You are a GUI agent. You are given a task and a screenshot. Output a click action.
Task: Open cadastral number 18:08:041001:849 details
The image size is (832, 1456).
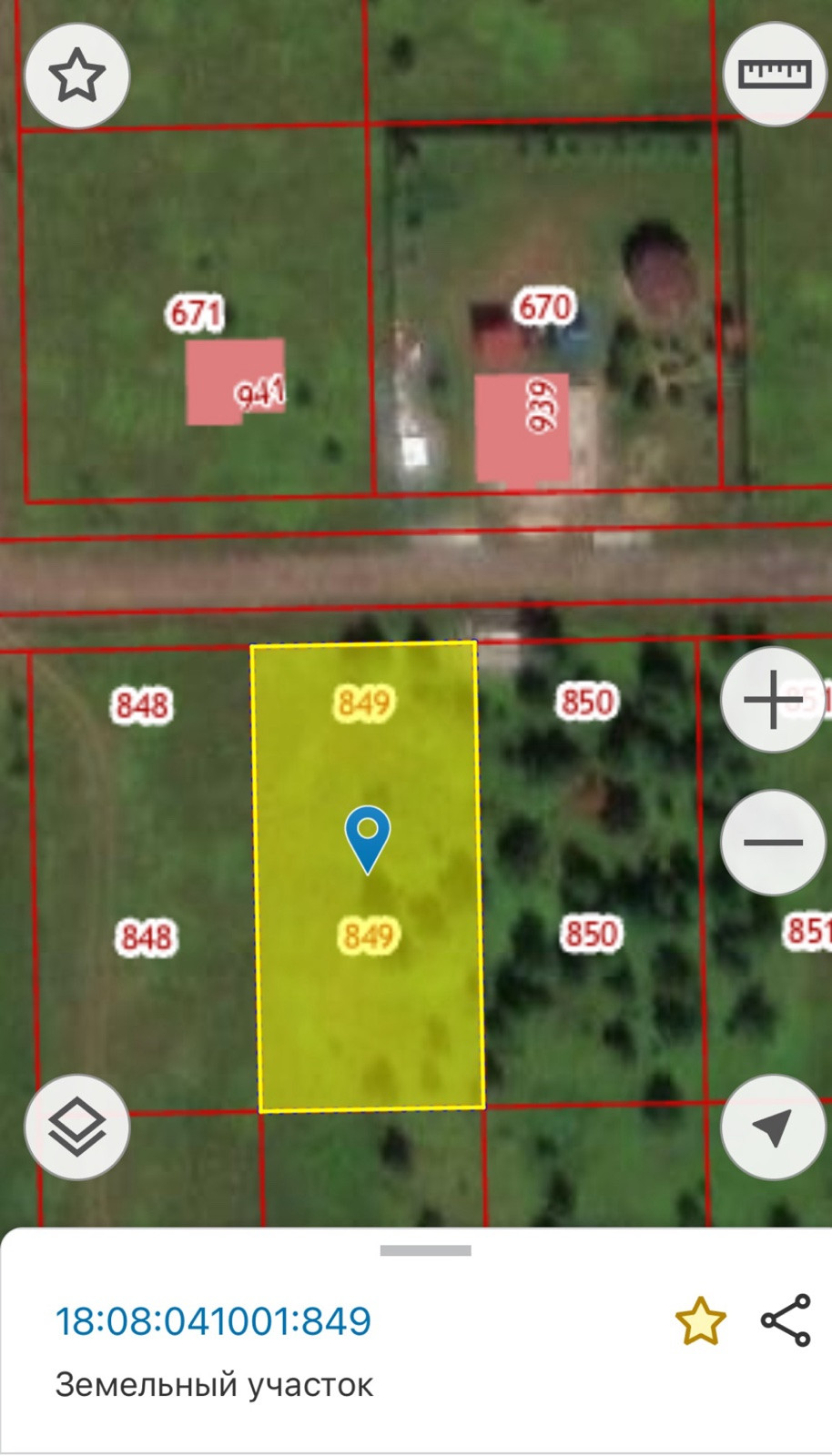(214, 1321)
